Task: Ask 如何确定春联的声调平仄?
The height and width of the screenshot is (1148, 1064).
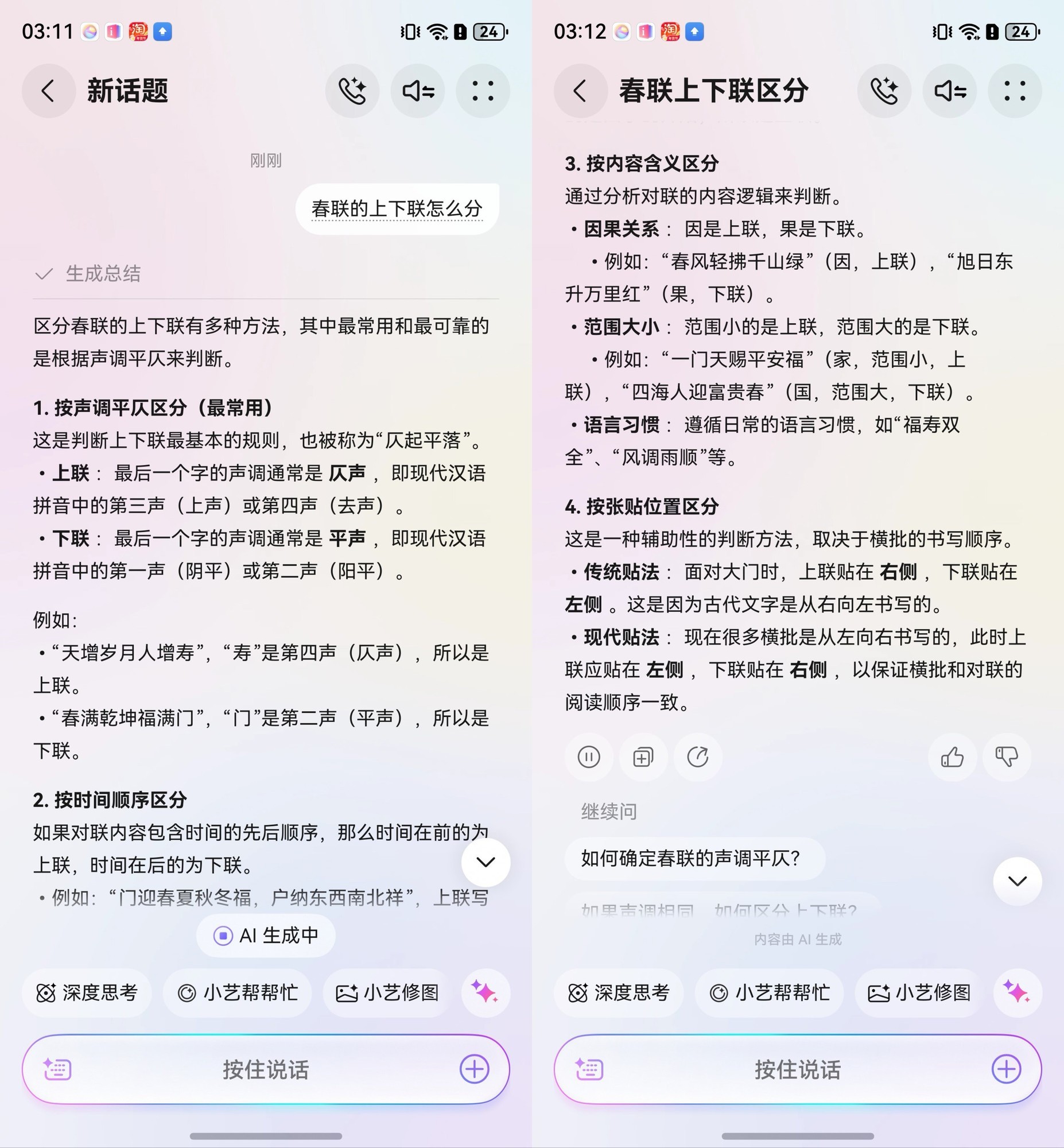Action: [691, 858]
